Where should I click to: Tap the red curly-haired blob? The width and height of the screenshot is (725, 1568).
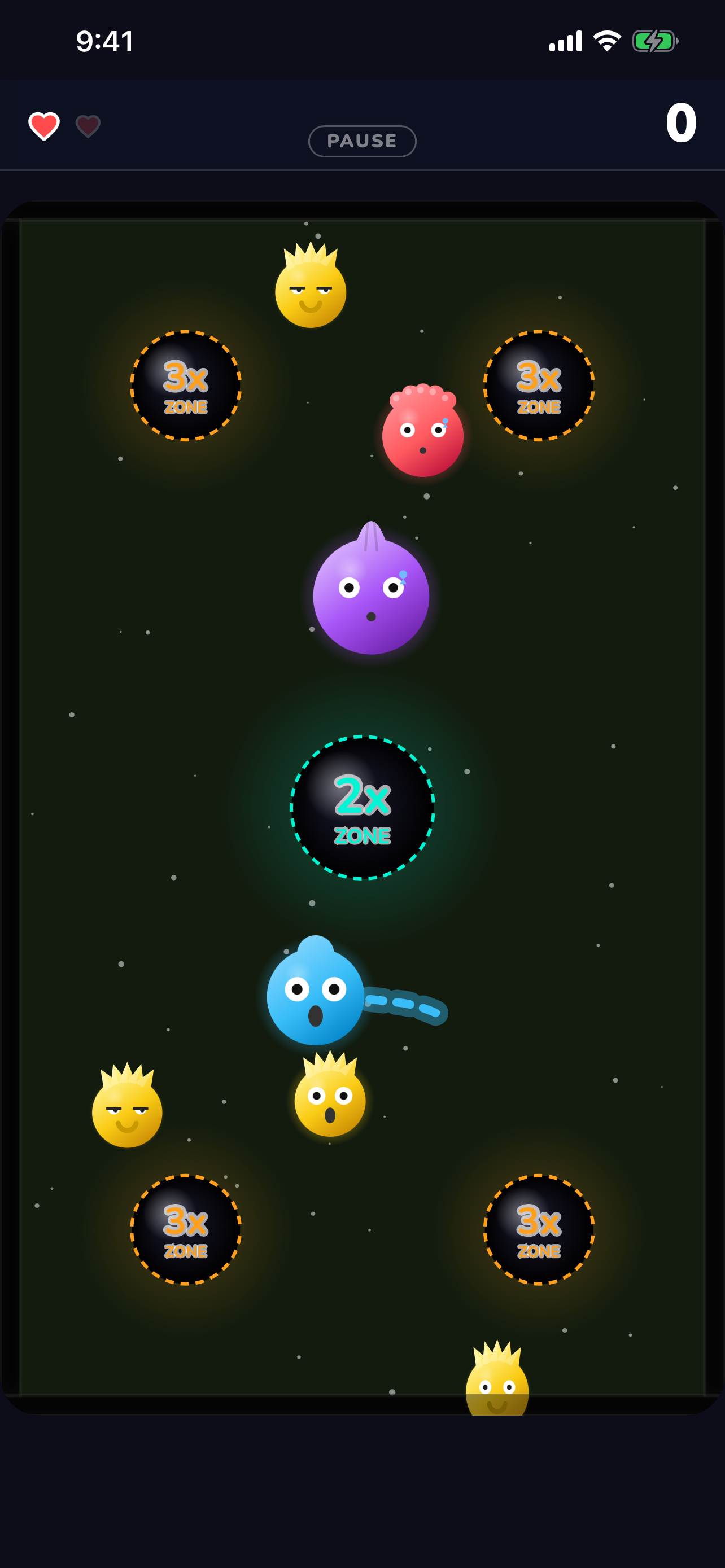(422, 431)
